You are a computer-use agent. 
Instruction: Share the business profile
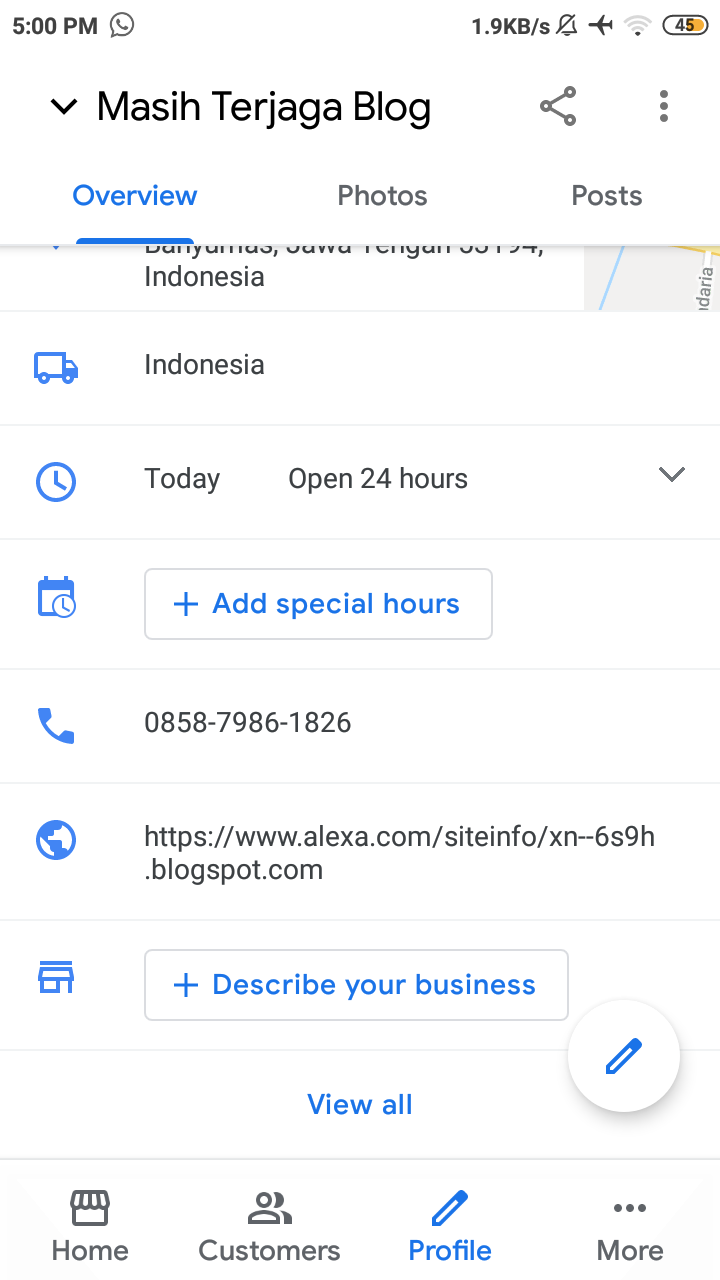558,106
